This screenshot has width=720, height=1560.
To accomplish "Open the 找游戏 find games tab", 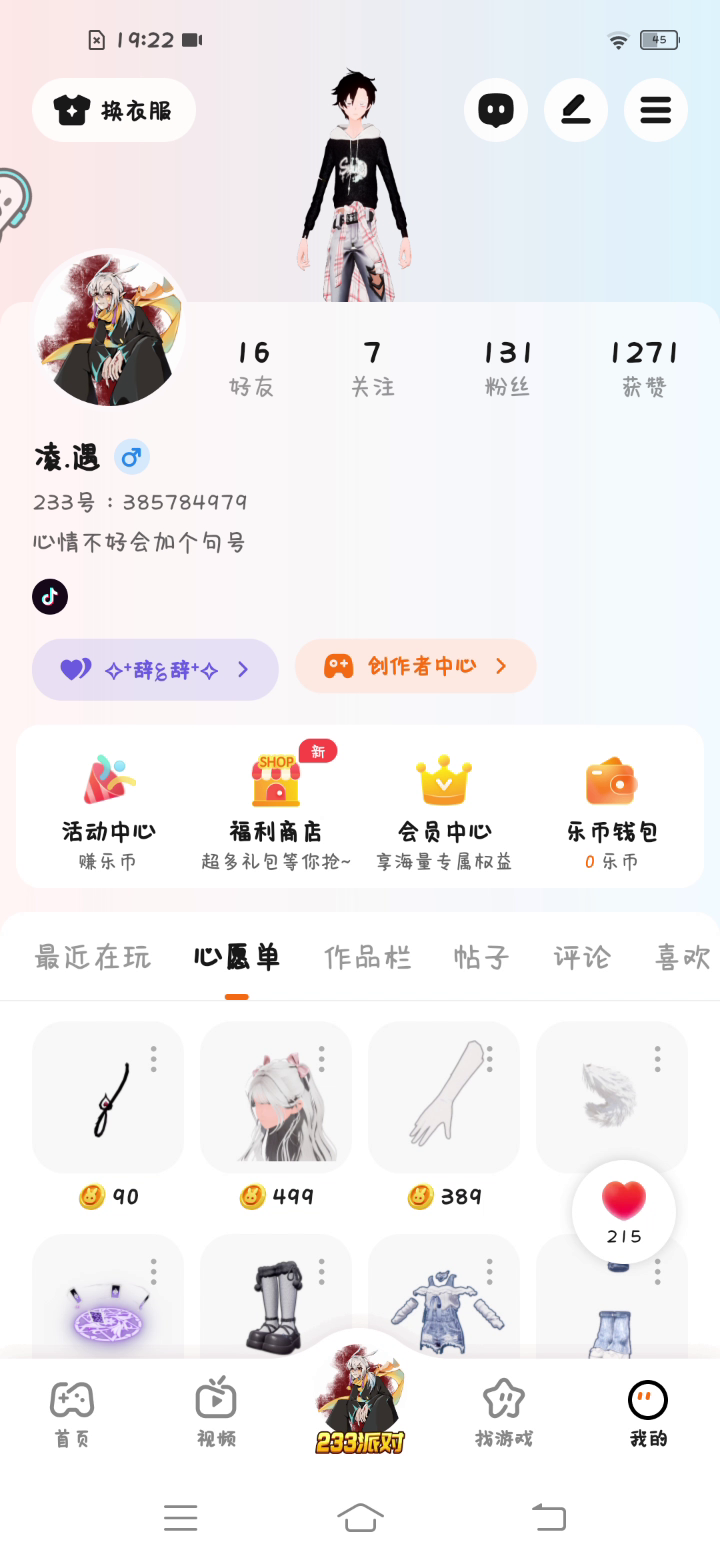I will (504, 1412).
